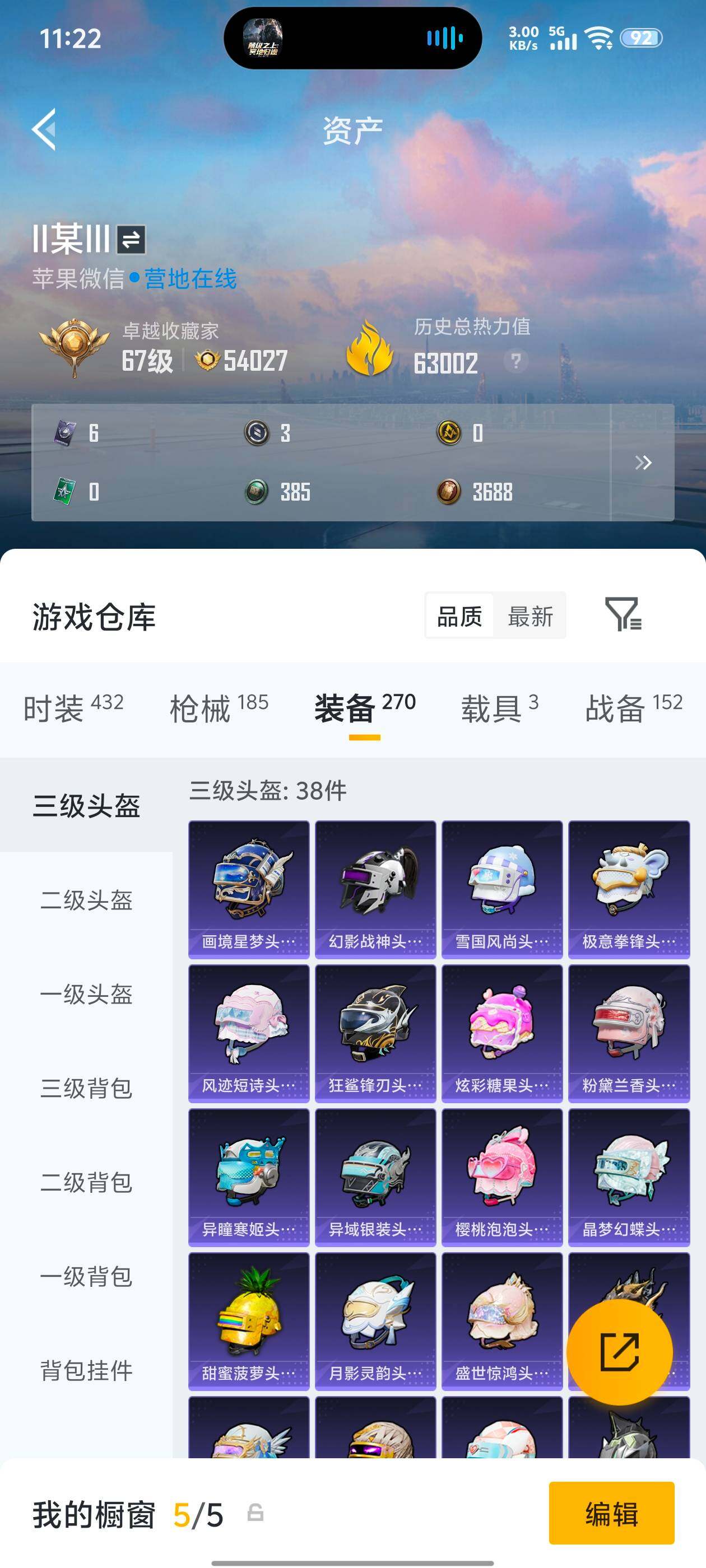Select the 品质 sort option

461,617
